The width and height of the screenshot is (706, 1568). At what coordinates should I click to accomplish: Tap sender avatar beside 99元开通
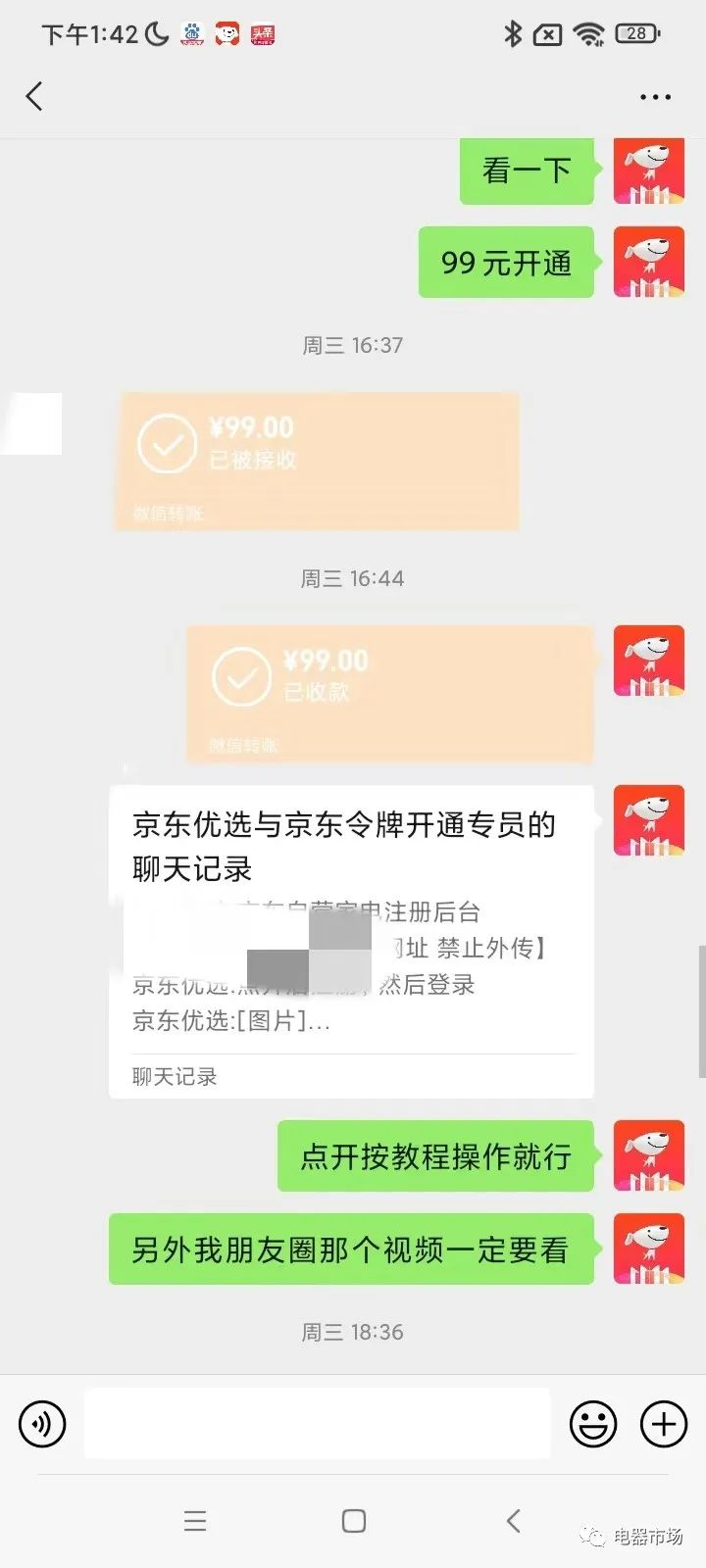[648, 262]
